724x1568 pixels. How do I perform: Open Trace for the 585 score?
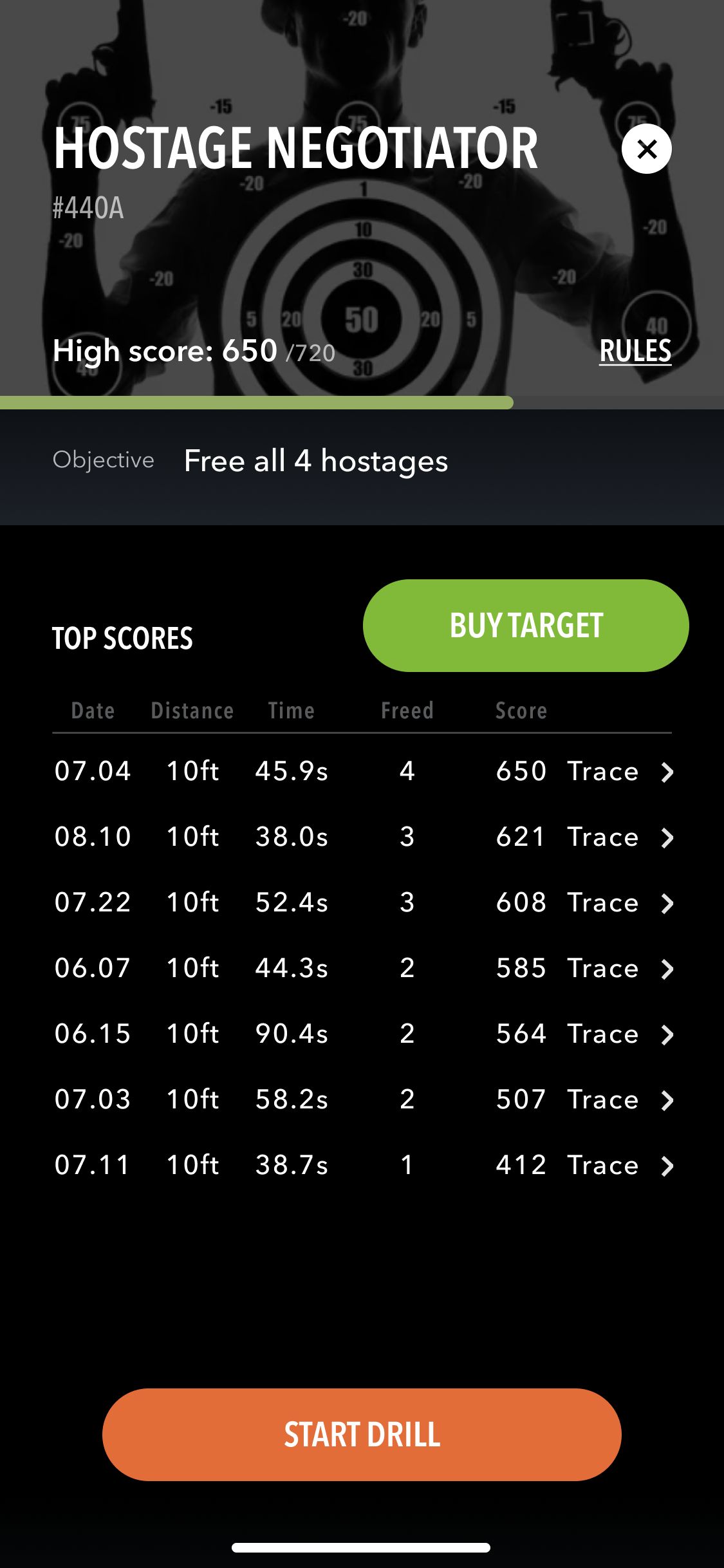(619, 968)
